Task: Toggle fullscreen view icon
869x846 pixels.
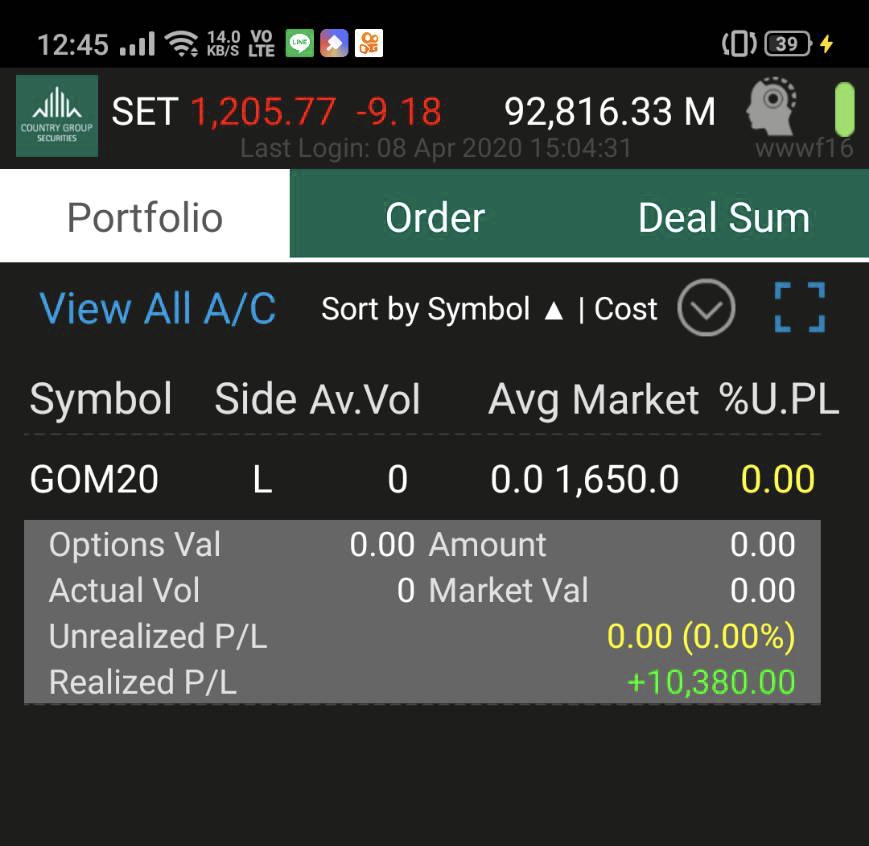Action: pyautogui.click(x=800, y=308)
